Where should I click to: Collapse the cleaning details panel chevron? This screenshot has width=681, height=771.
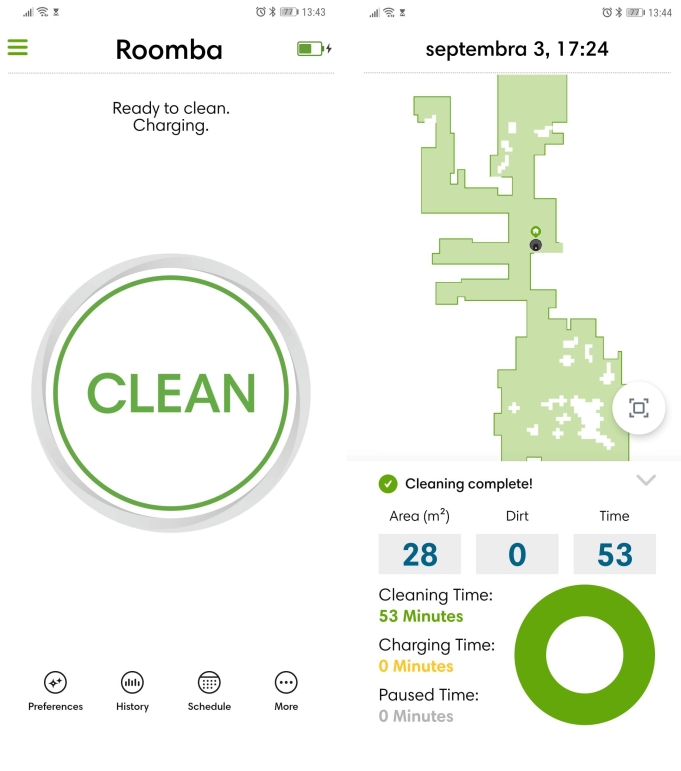646,480
